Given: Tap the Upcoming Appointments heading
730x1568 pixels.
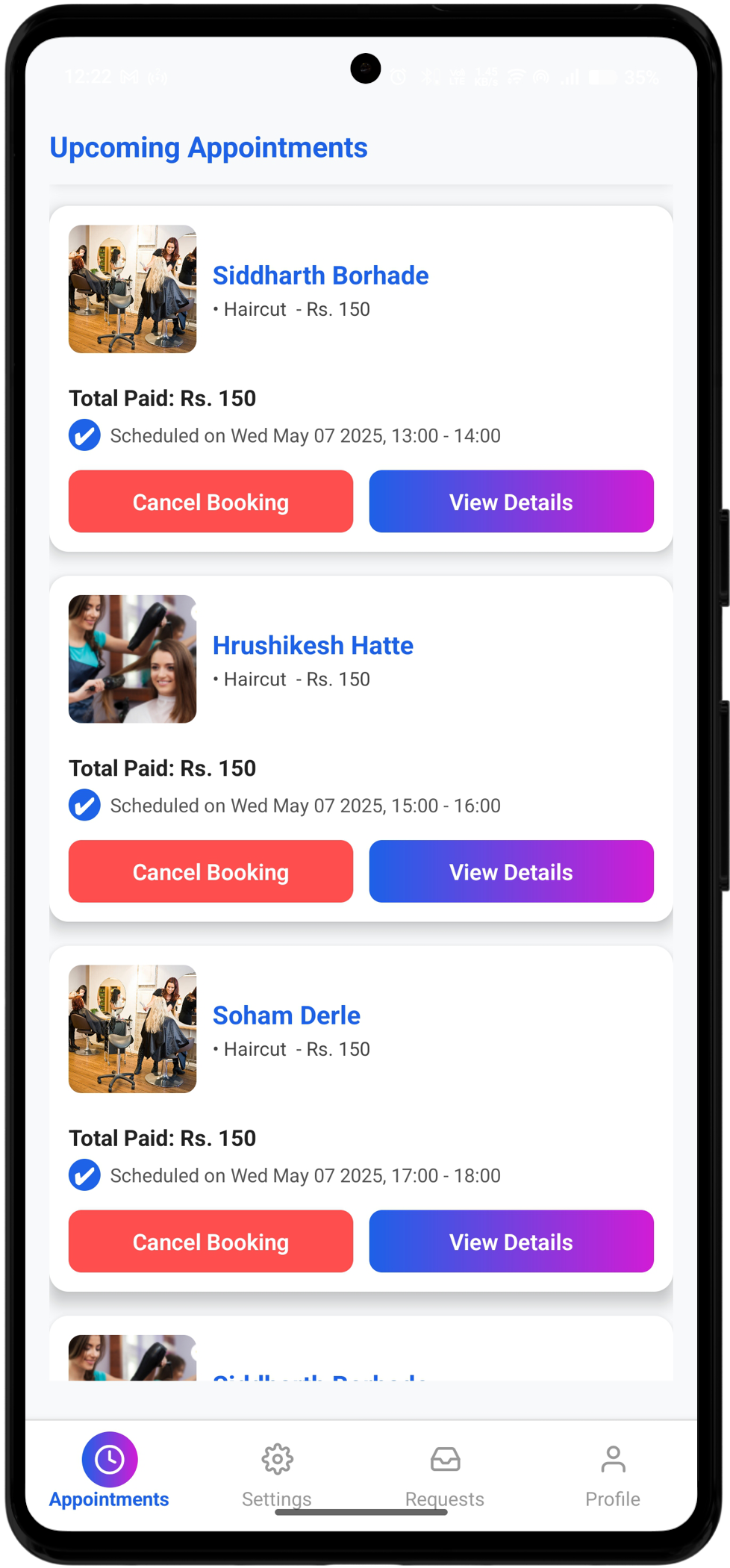Looking at the screenshot, I should click(x=209, y=147).
